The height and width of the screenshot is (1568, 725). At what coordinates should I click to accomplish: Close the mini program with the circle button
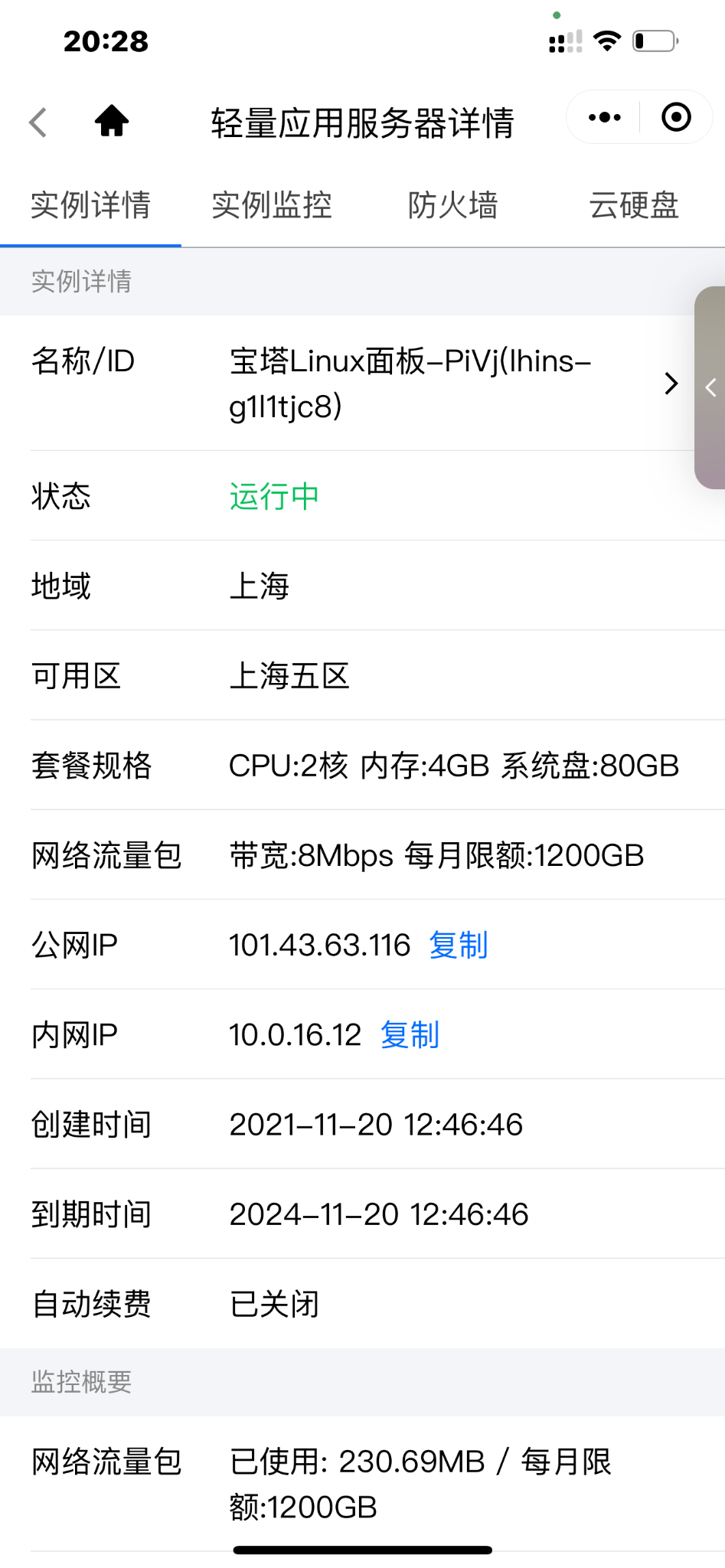click(676, 117)
